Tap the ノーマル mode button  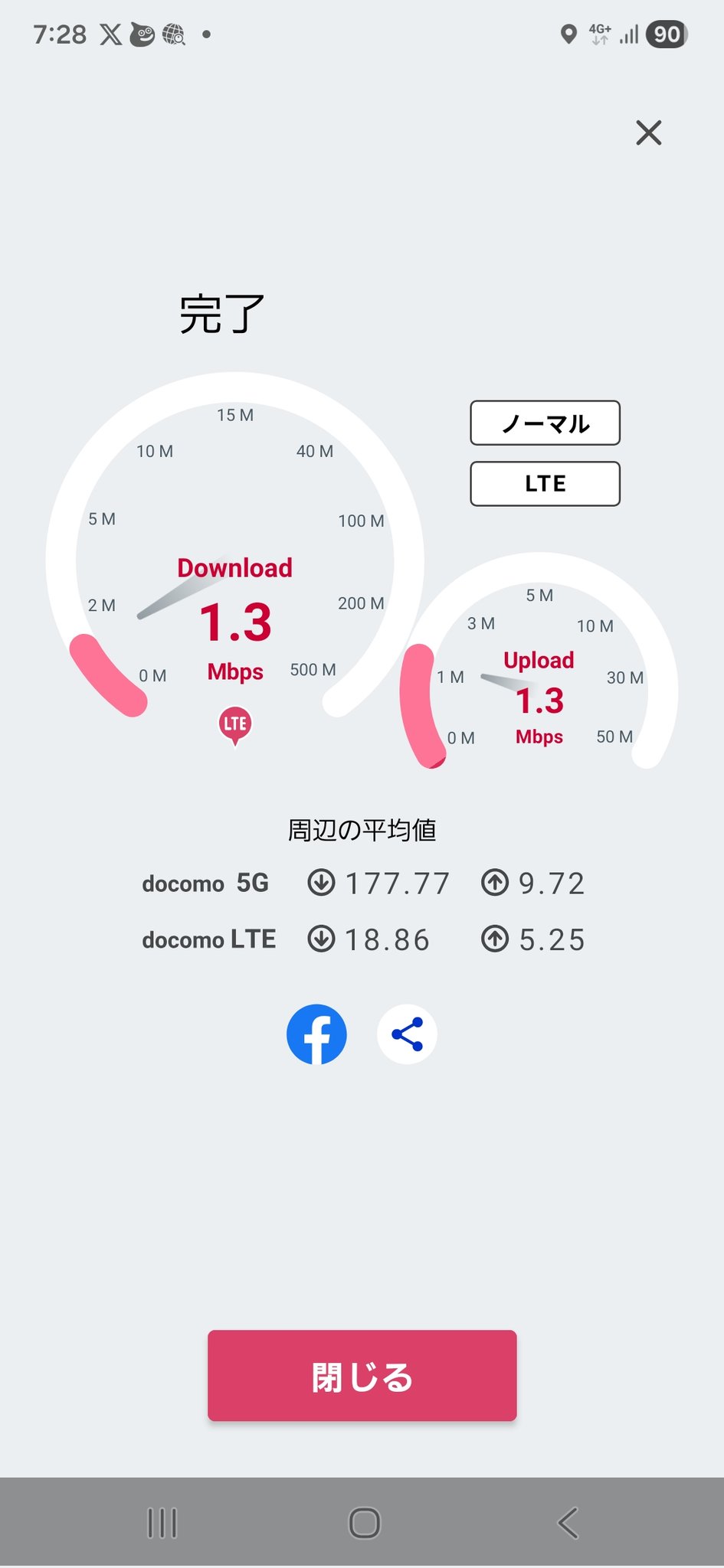coord(545,423)
